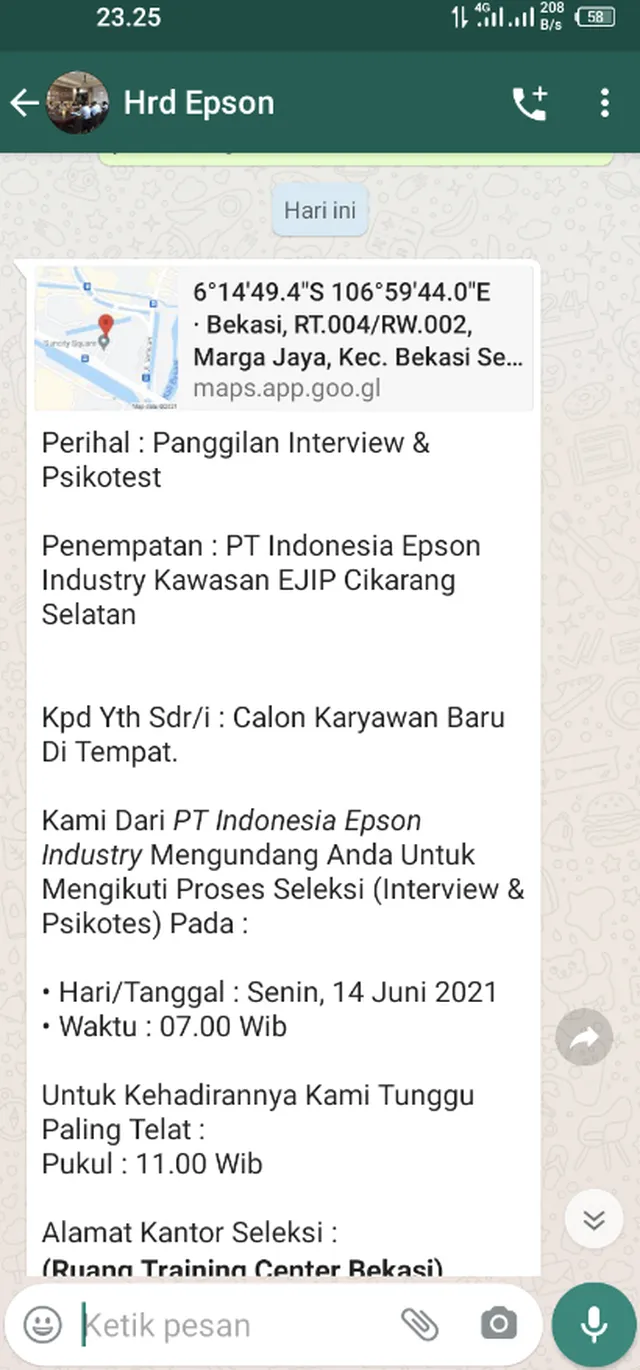Open the maps.app.goo.gl location preview

tap(284, 339)
